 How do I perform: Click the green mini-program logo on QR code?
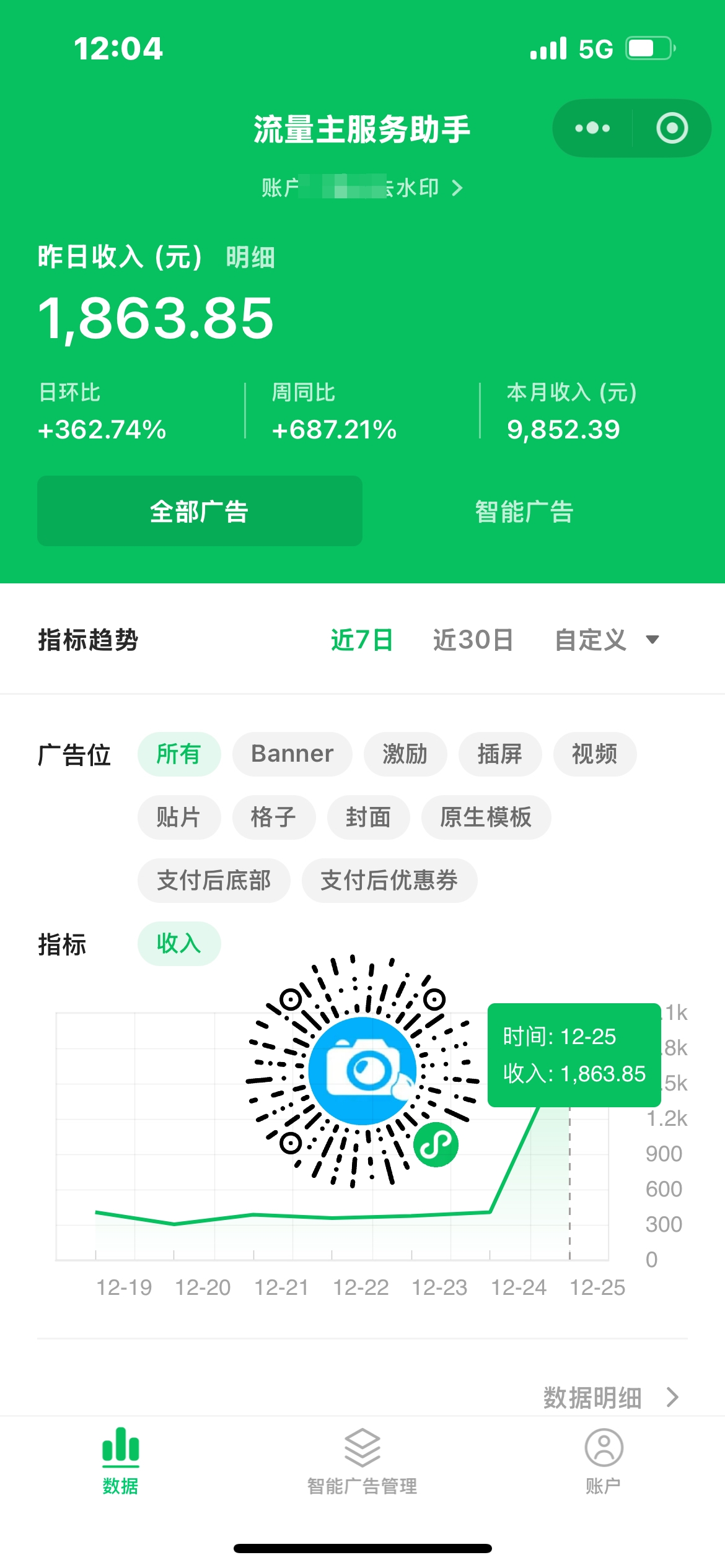tap(436, 1143)
